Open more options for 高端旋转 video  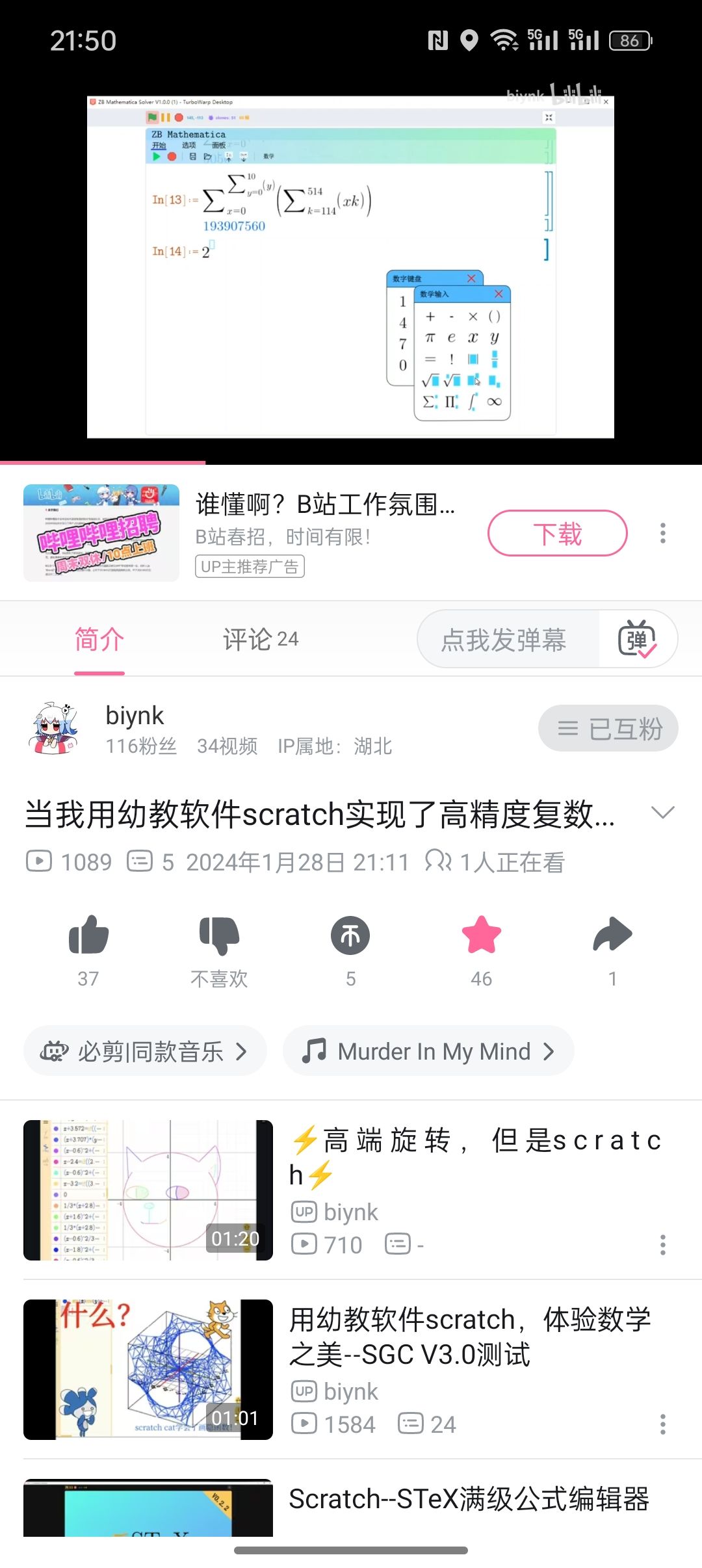tap(662, 1245)
